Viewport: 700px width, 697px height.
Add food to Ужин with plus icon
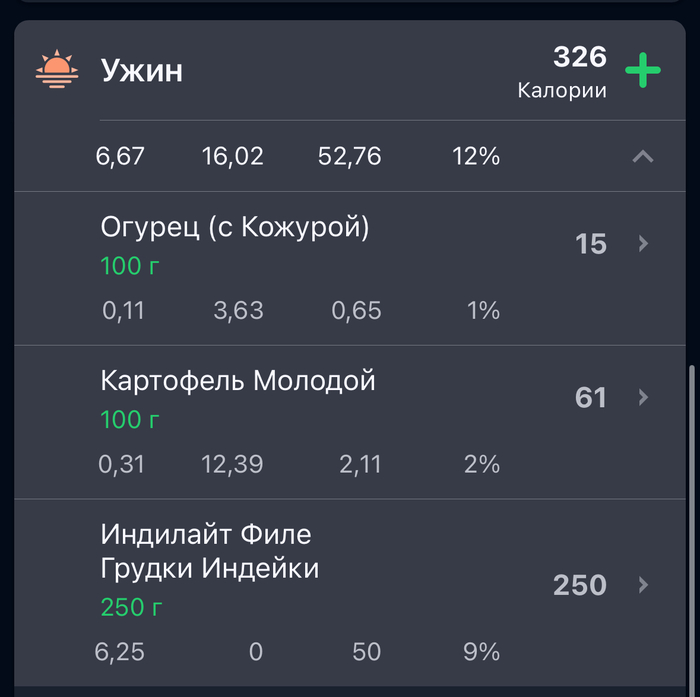643,71
